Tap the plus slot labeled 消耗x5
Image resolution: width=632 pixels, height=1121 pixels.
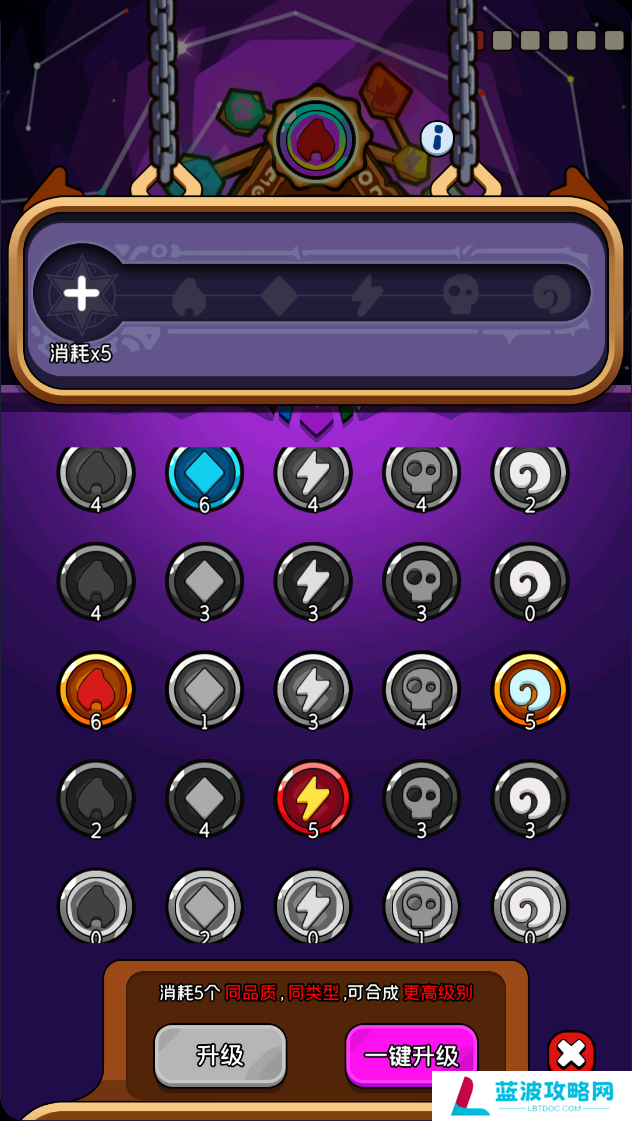(x=81, y=294)
